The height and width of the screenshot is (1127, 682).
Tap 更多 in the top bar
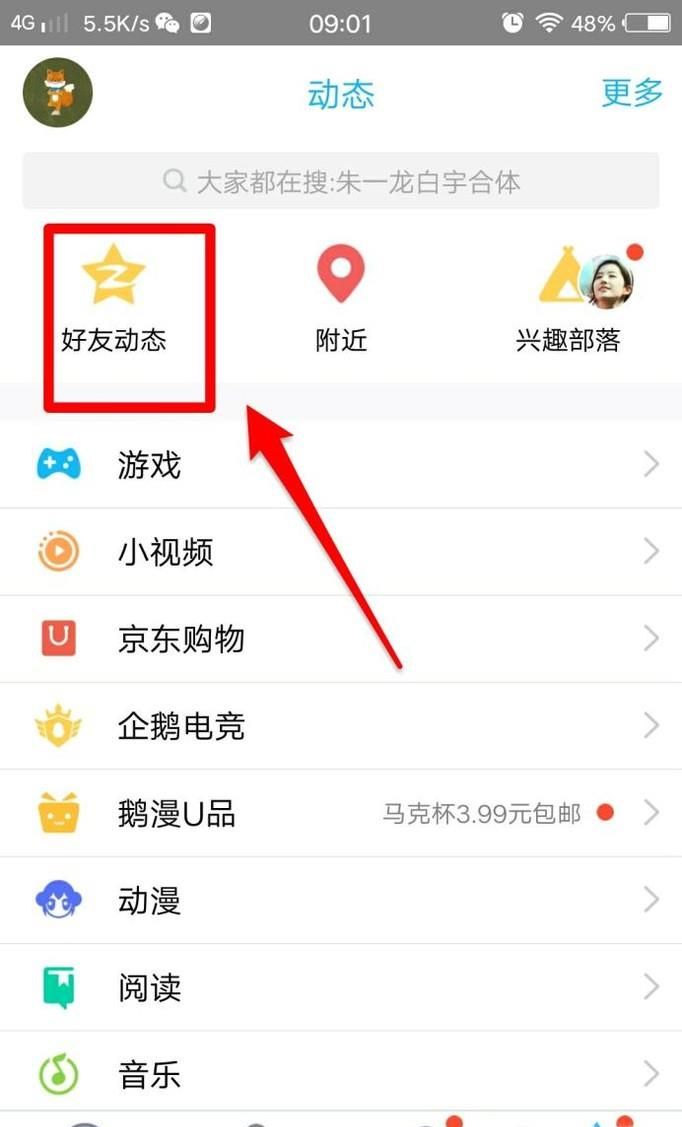pyautogui.click(x=632, y=93)
